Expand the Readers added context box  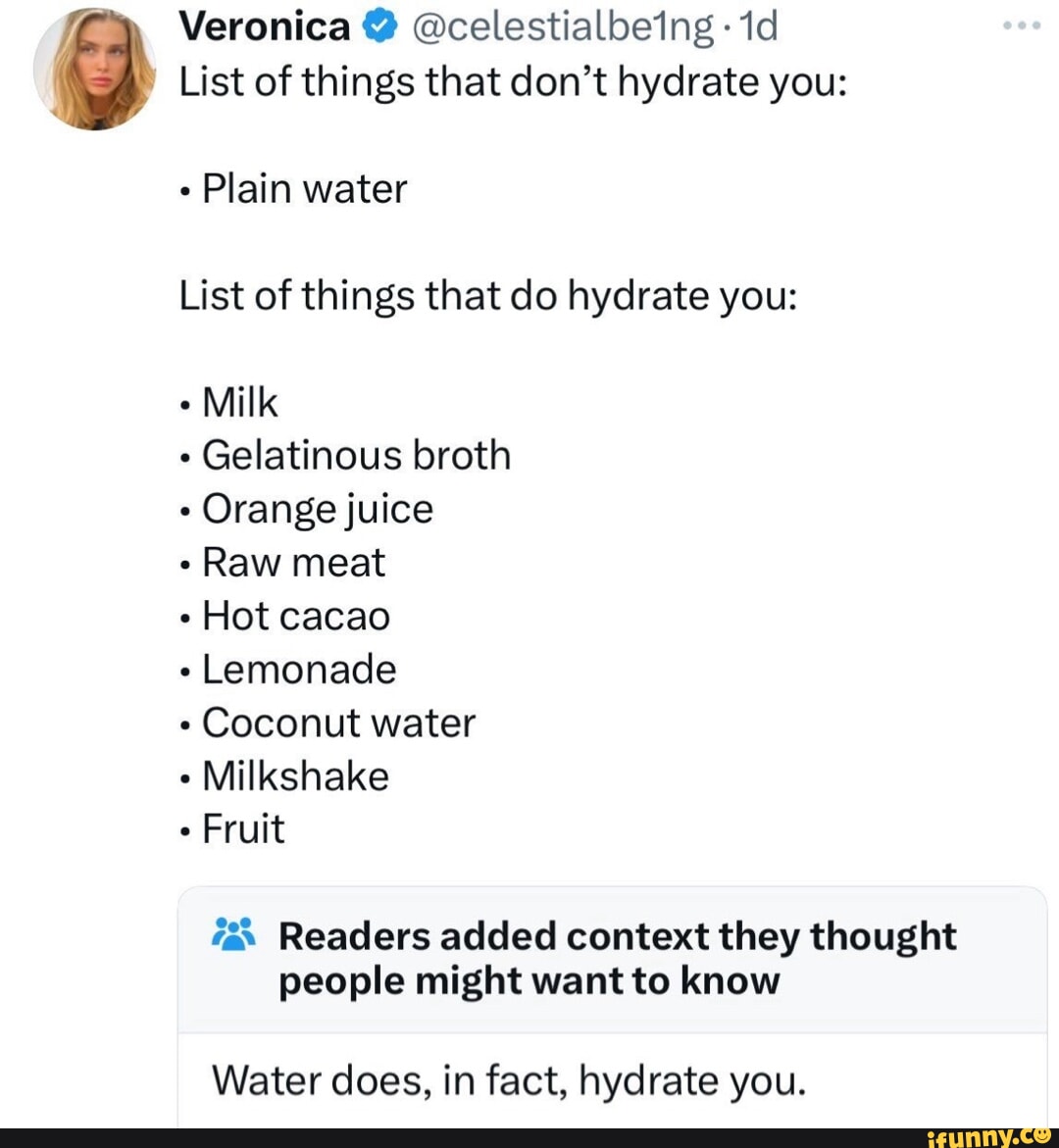615,956
